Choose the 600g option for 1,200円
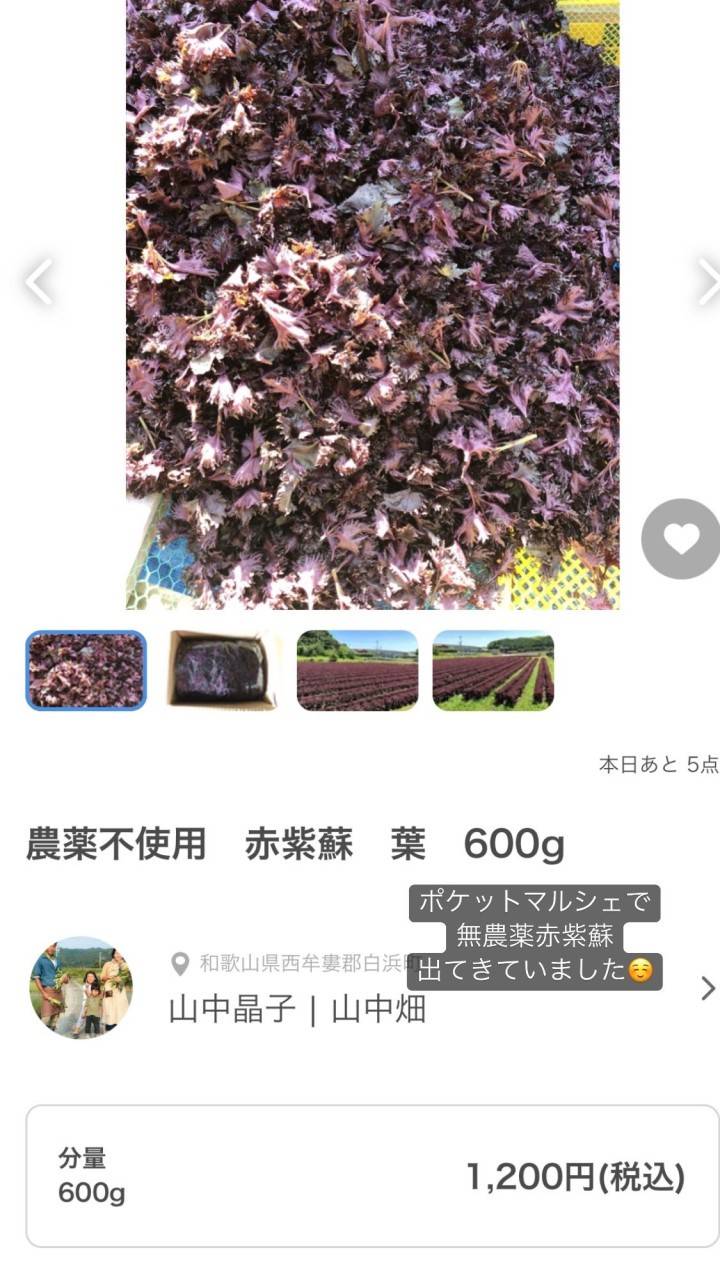 372,1176
